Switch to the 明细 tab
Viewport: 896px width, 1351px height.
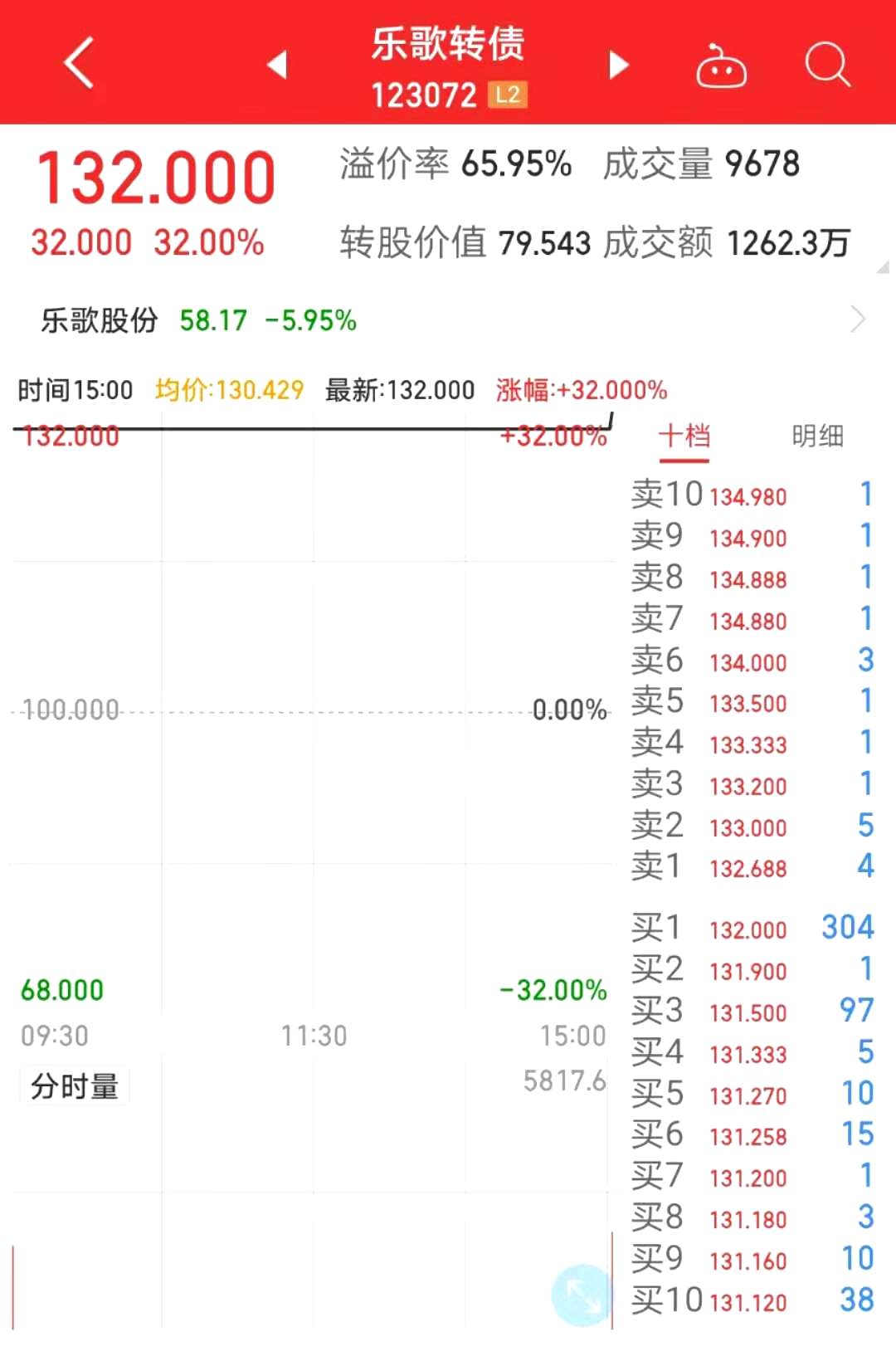[x=817, y=437]
